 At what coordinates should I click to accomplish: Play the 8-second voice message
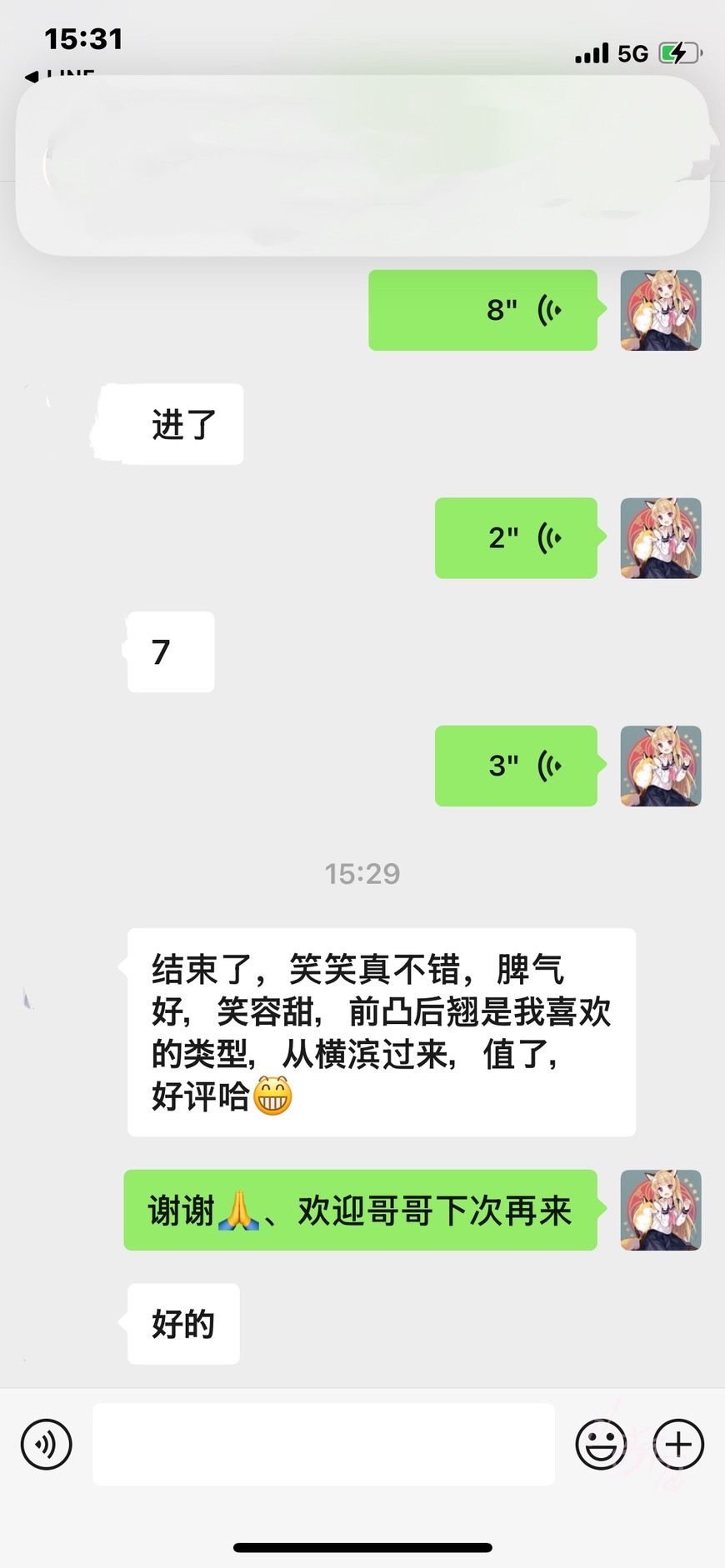[x=483, y=310]
